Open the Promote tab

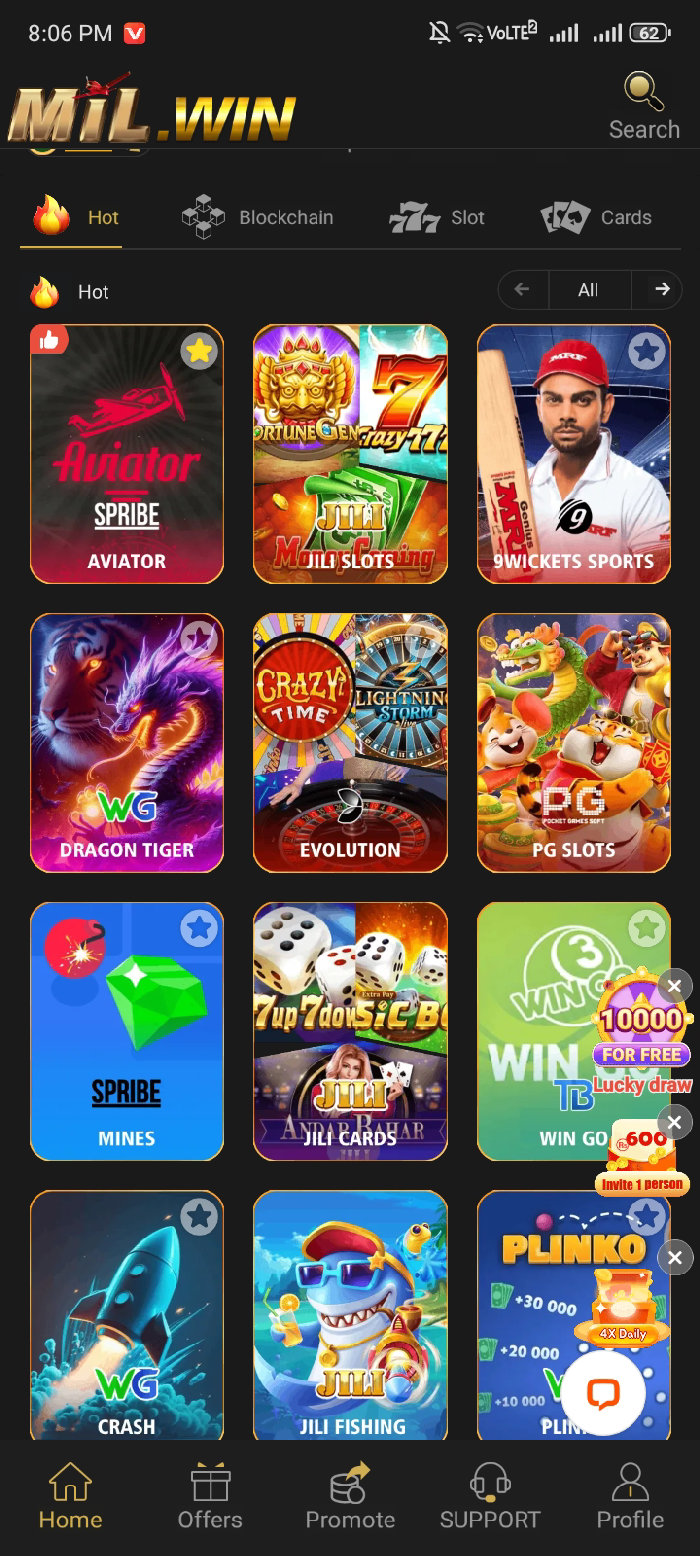(x=350, y=1496)
